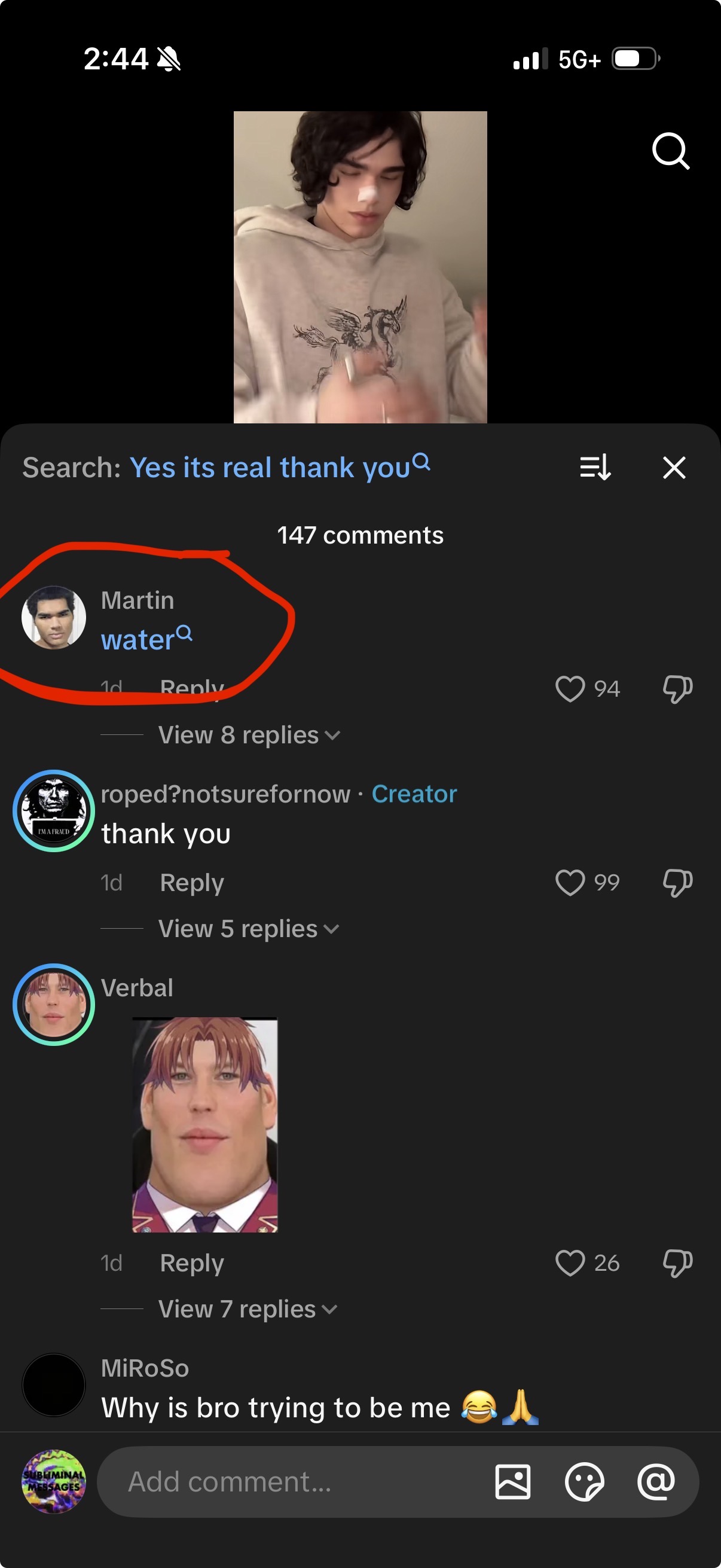Focus the Add comment field
The height and width of the screenshot is (1568, 721).
(x=292, y=1481)
